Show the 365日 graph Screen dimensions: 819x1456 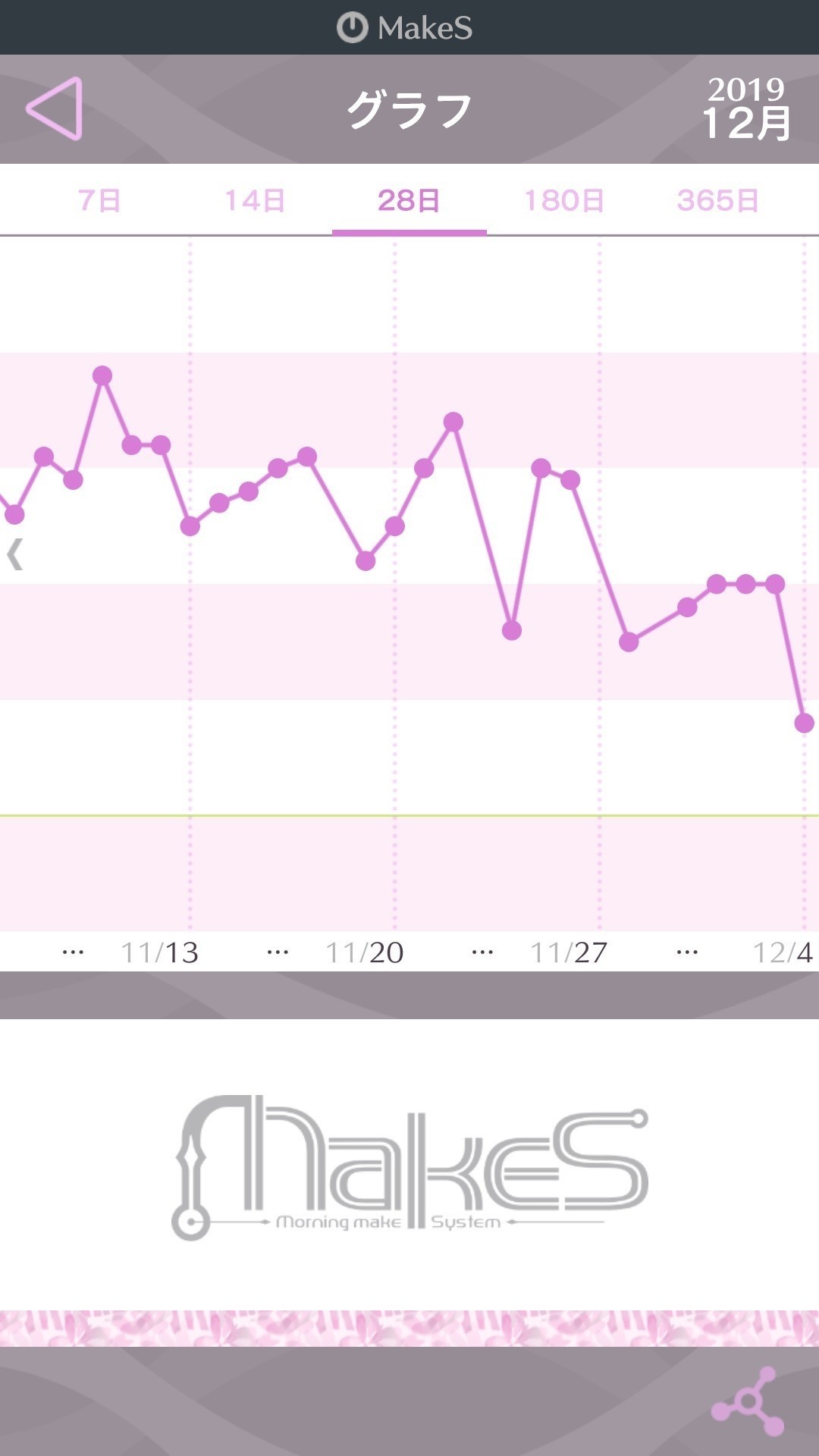[x=718, y=200]
